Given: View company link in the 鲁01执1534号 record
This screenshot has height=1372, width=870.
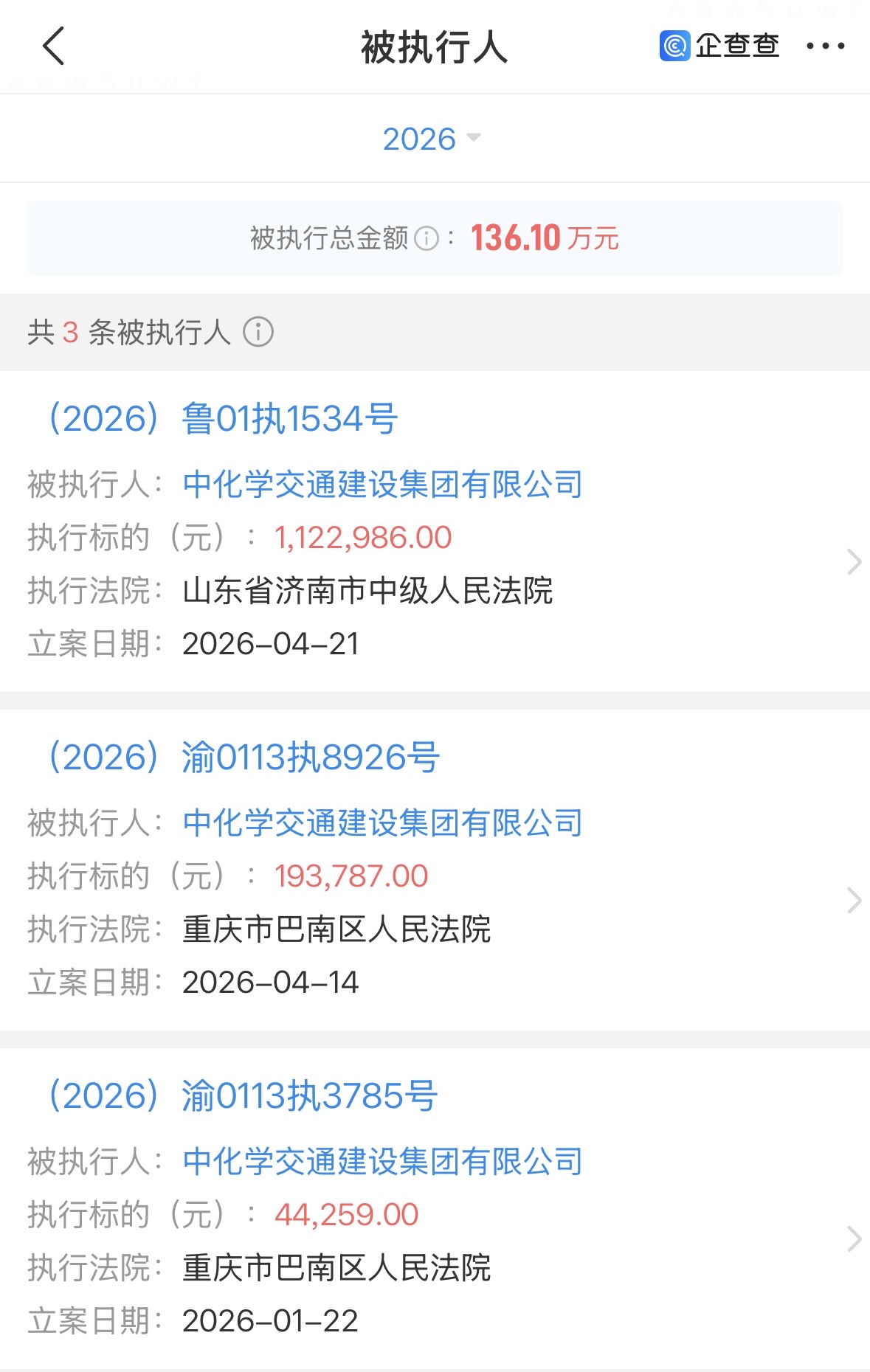Looking at the screenshot, I should pyautogui.click(x=382, y=485).
